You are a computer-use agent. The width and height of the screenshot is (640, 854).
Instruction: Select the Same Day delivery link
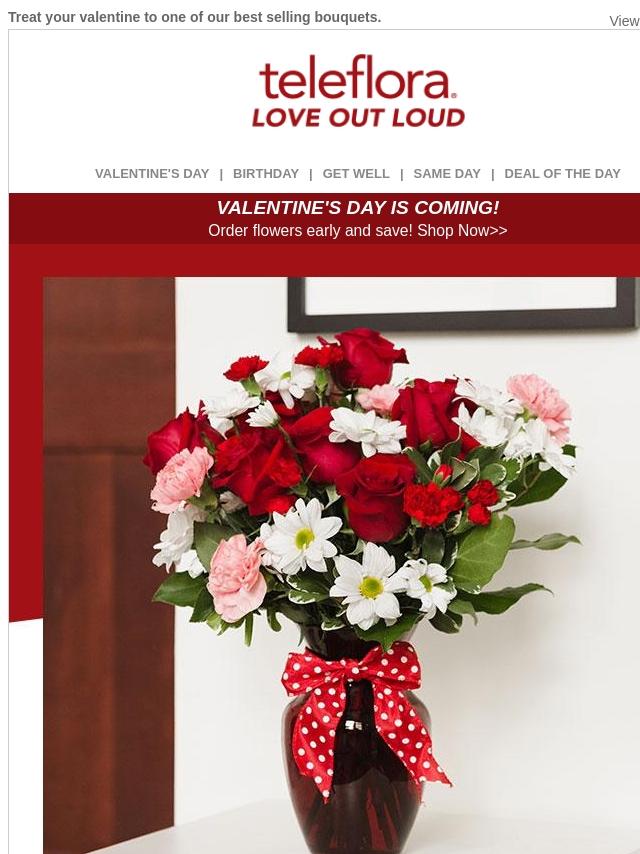(447, 173)
